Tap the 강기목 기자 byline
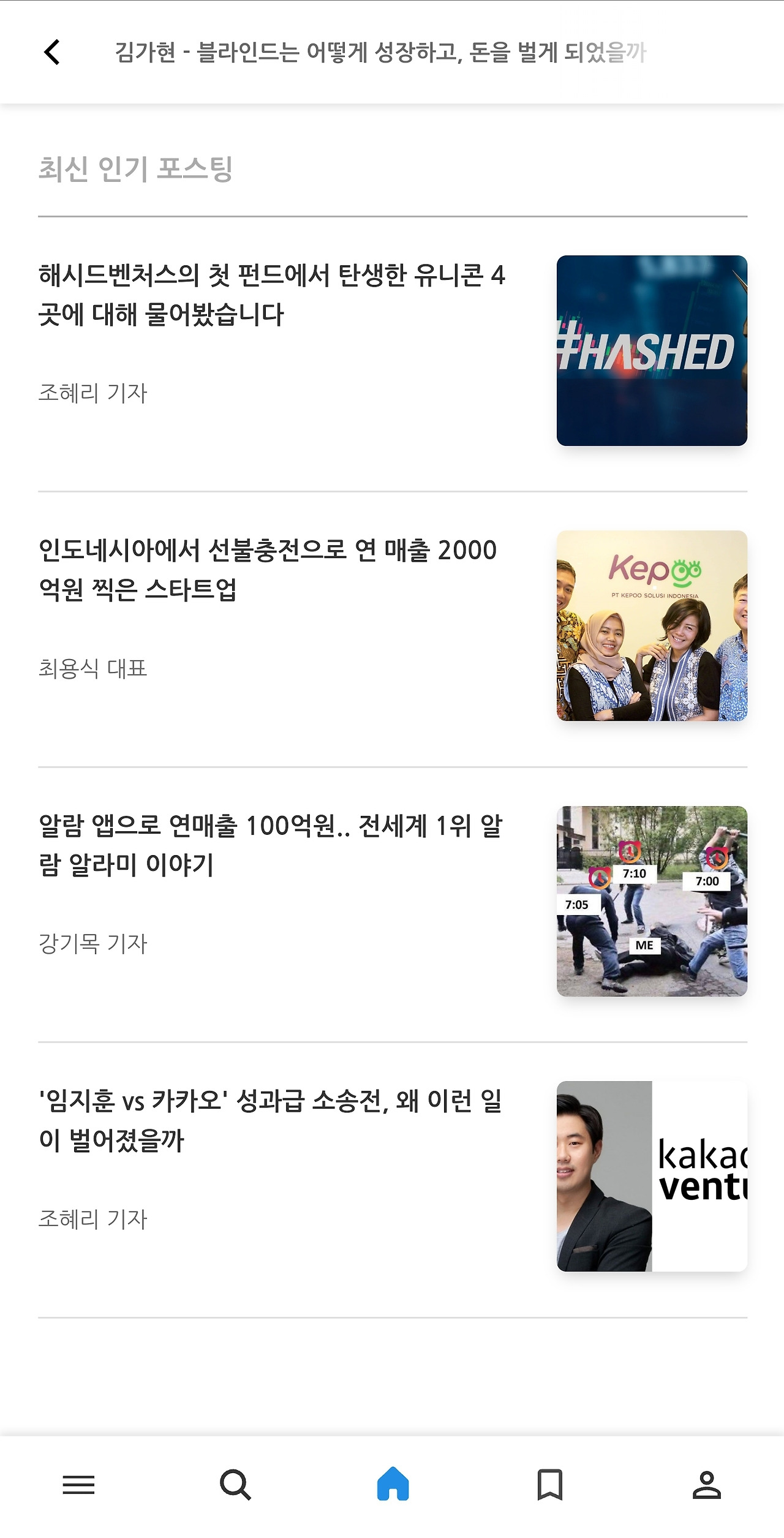Viewport: 784px width, 1538px height. pyautogui.click(x=93, y=944)
